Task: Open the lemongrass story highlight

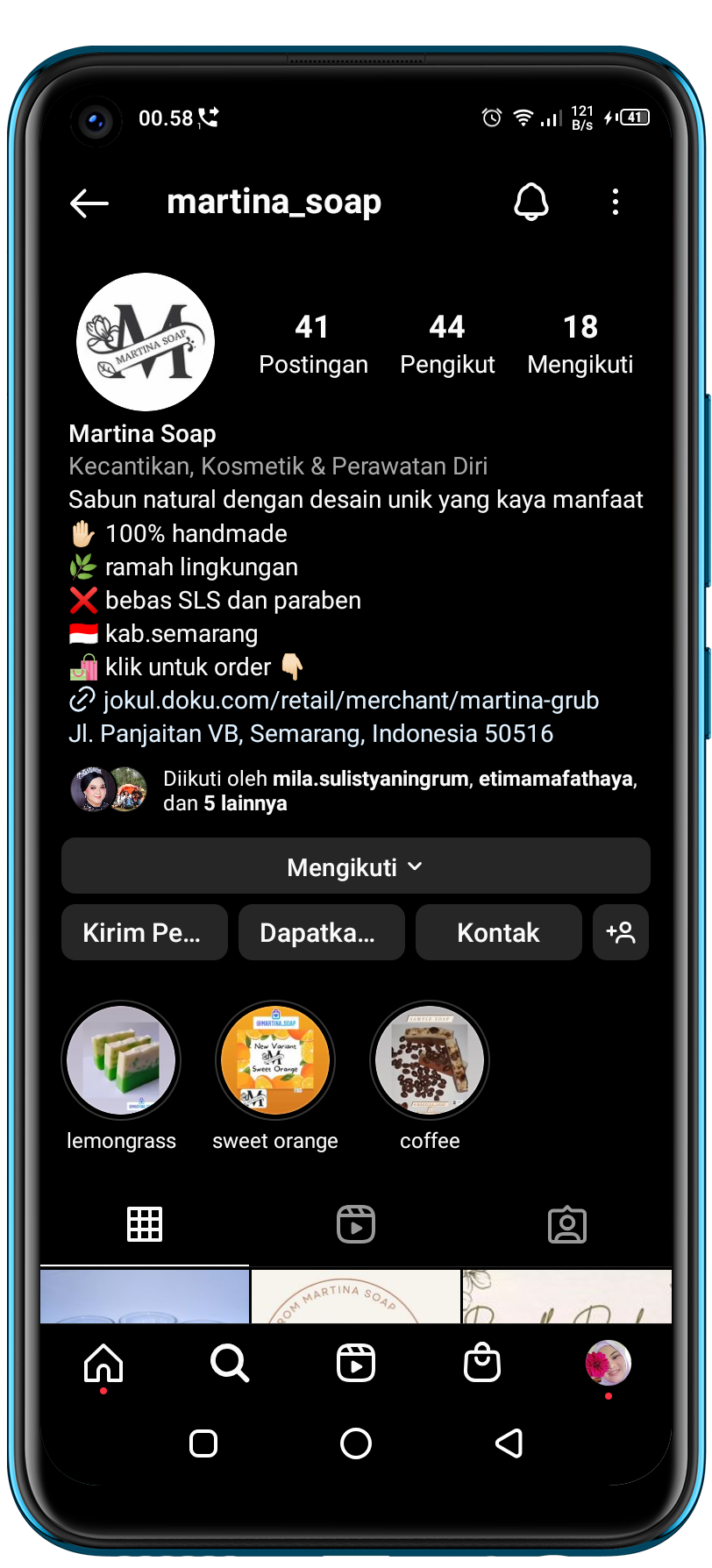Action: [x=121, y=1061]
